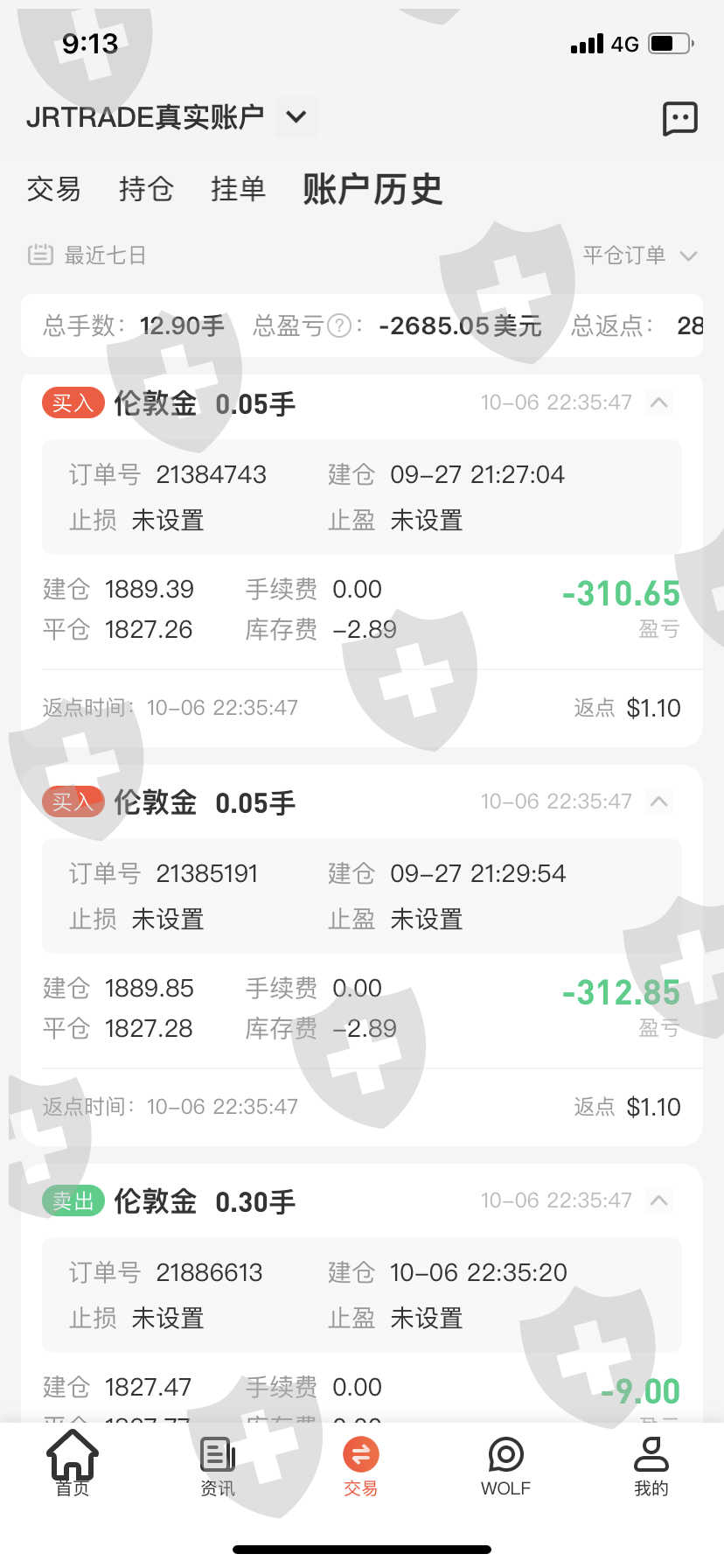Open the 我的 profile tab
The width and height of the screenshot is (724, 1568).
tap(651, 1465)
